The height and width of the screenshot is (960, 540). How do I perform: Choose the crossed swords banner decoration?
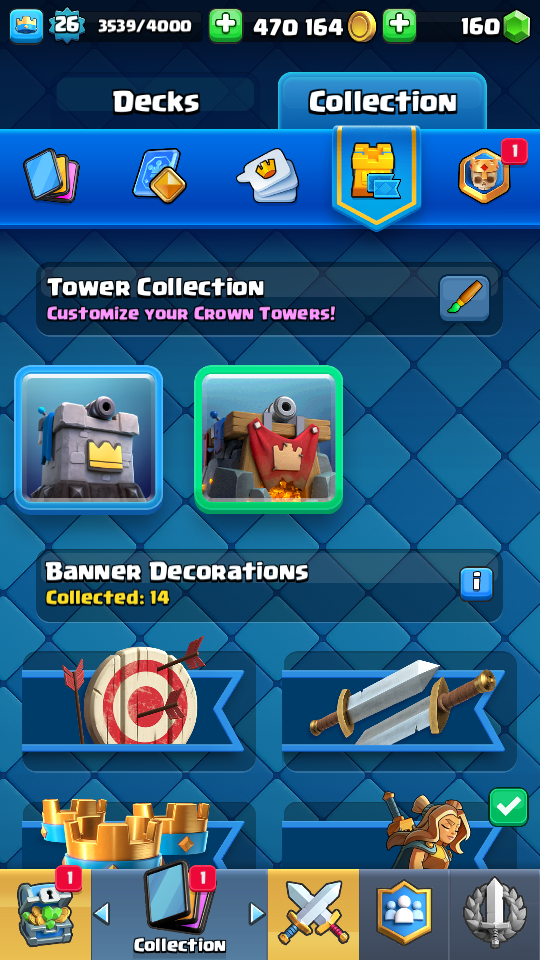click(400, 711)
